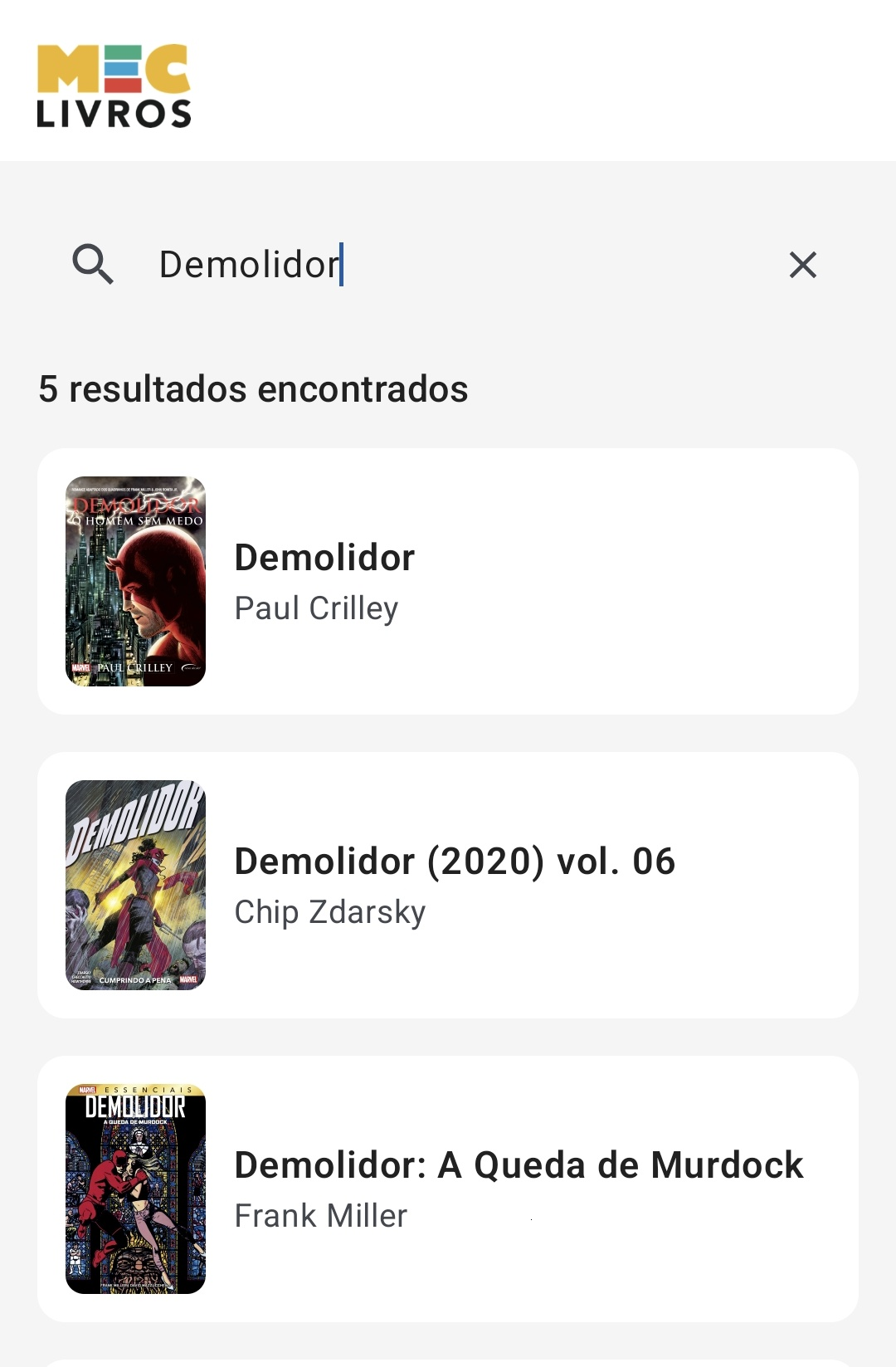Tap the Demolidor search text field
This screenshot has width=896, height=1367.
tap(448, 265)
